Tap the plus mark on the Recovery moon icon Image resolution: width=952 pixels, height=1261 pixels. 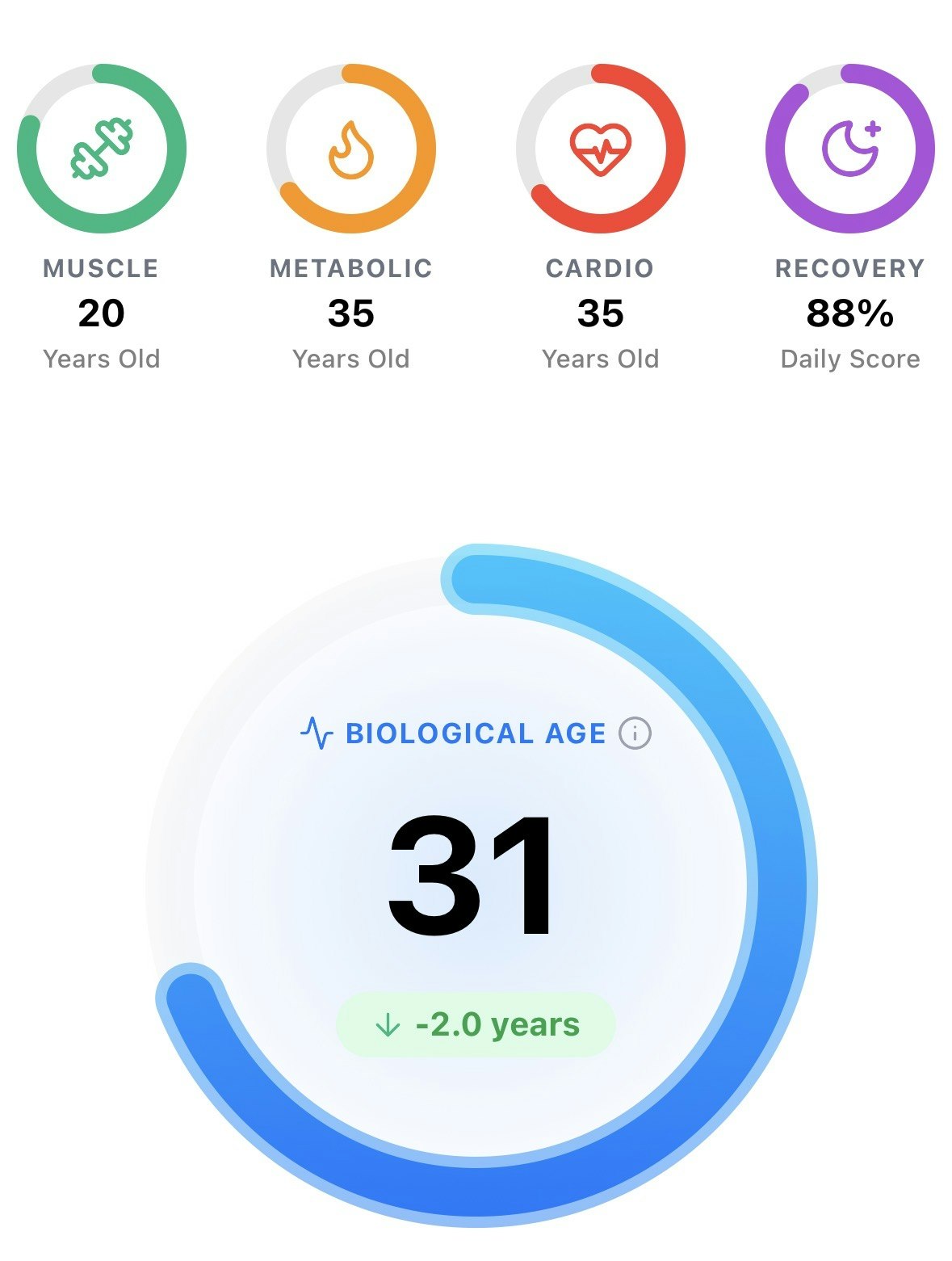point(873,126)
